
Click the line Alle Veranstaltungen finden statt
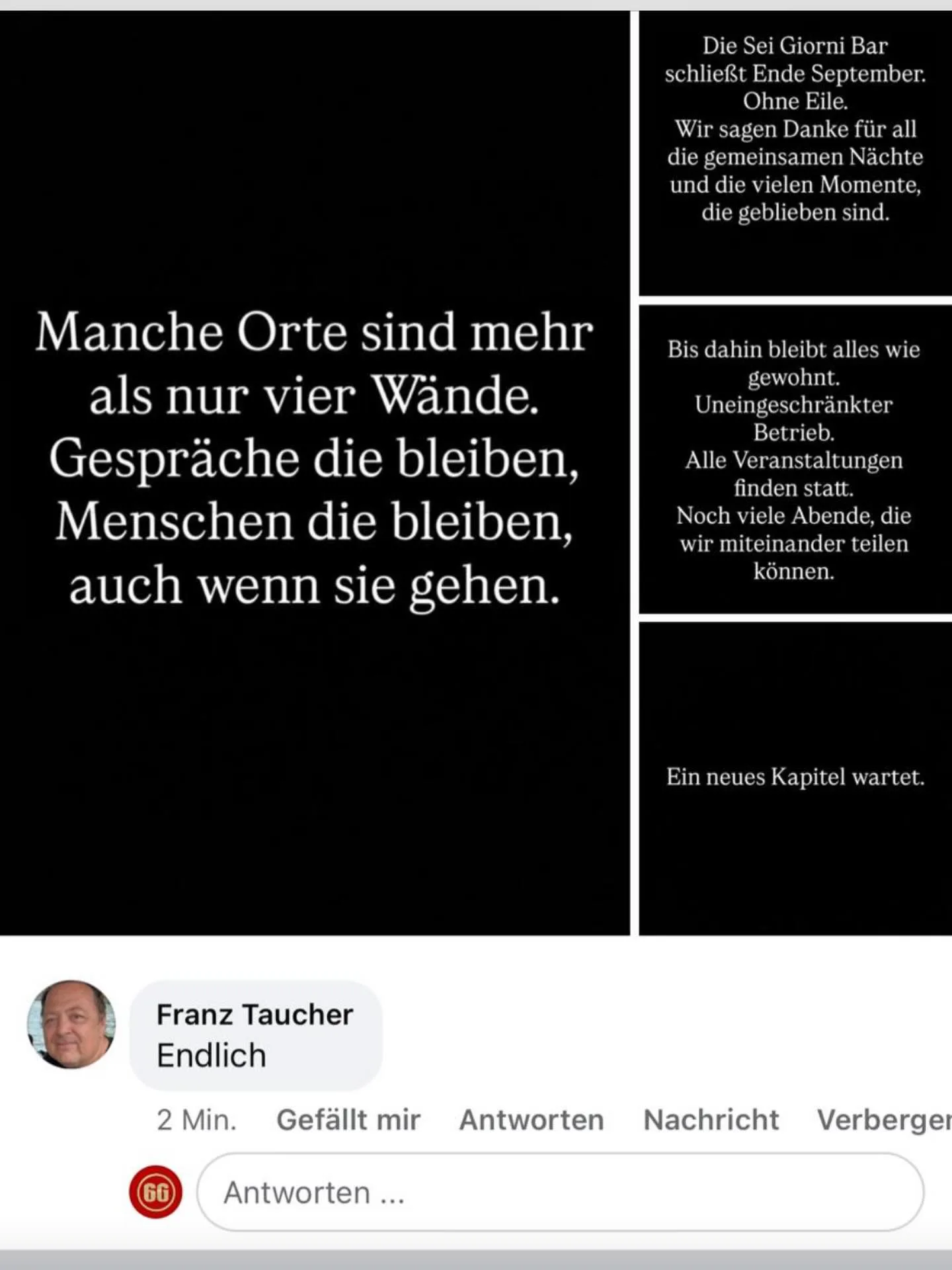[x=795, y=474]
